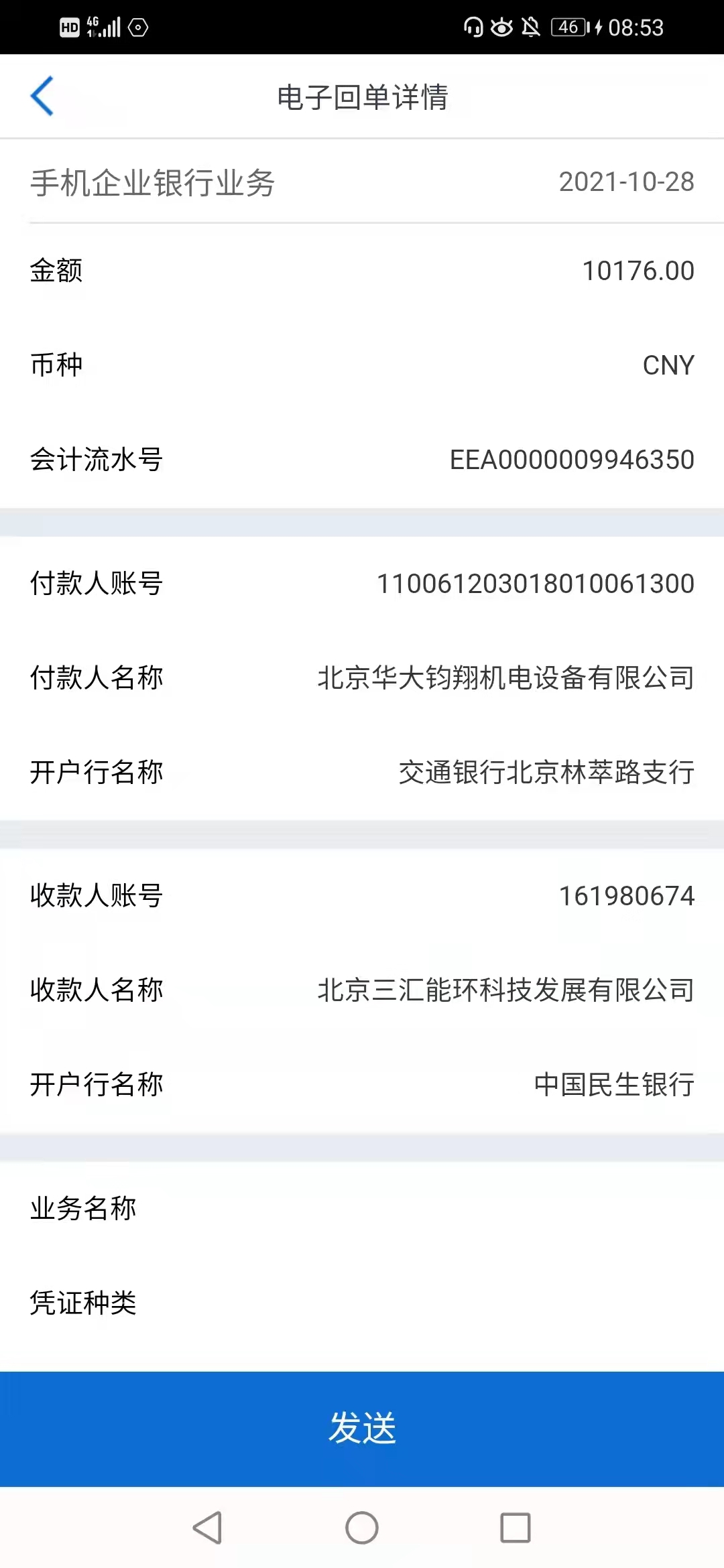Tap the 发送 button

(x=362, y=1429)
